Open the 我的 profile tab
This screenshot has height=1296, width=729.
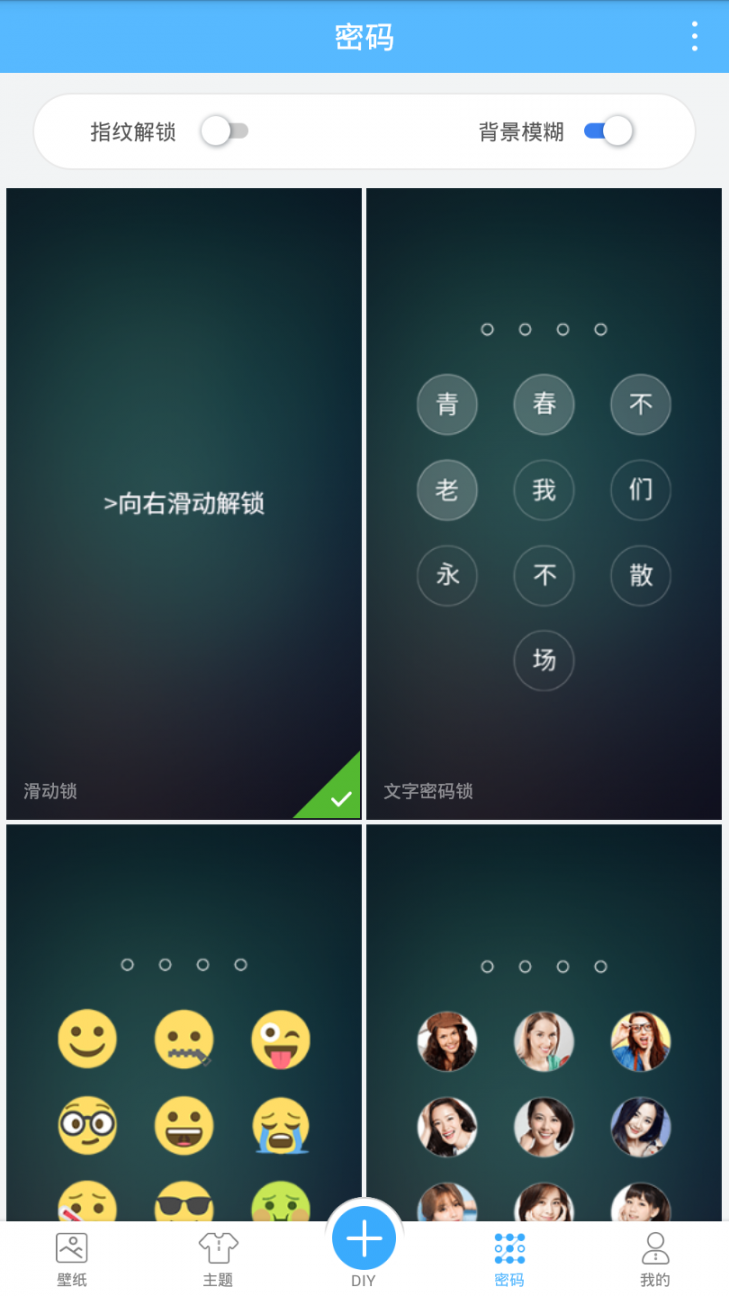655,1258
